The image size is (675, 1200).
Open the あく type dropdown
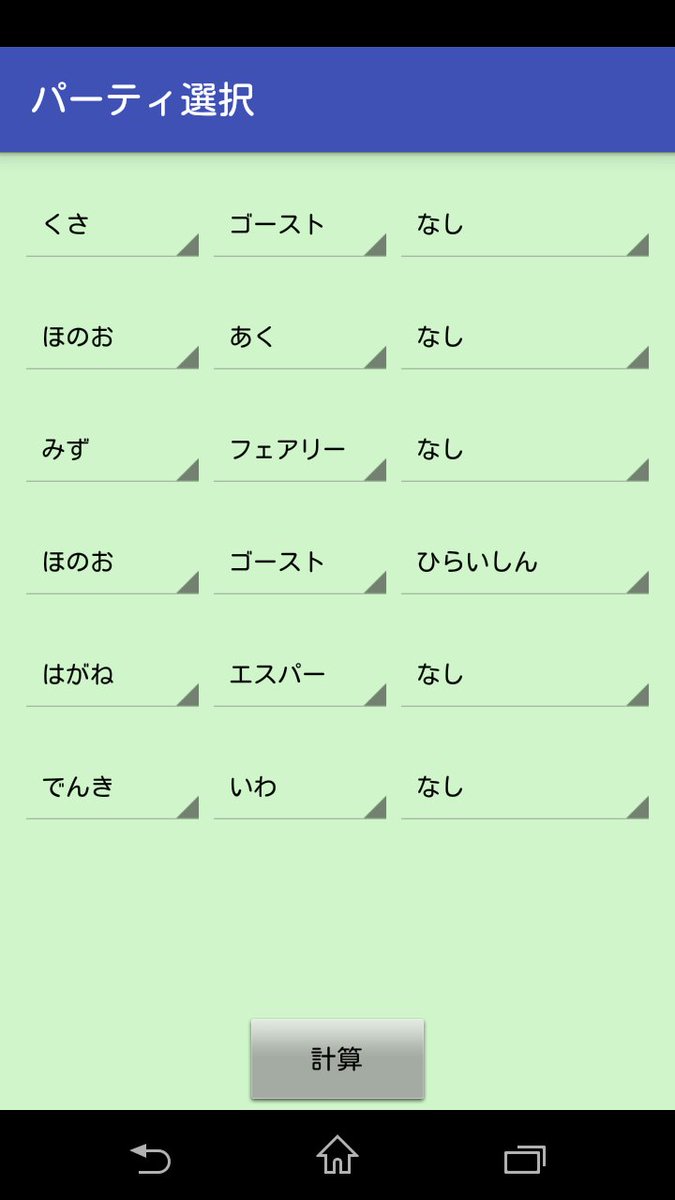click(x=299, y=338)
